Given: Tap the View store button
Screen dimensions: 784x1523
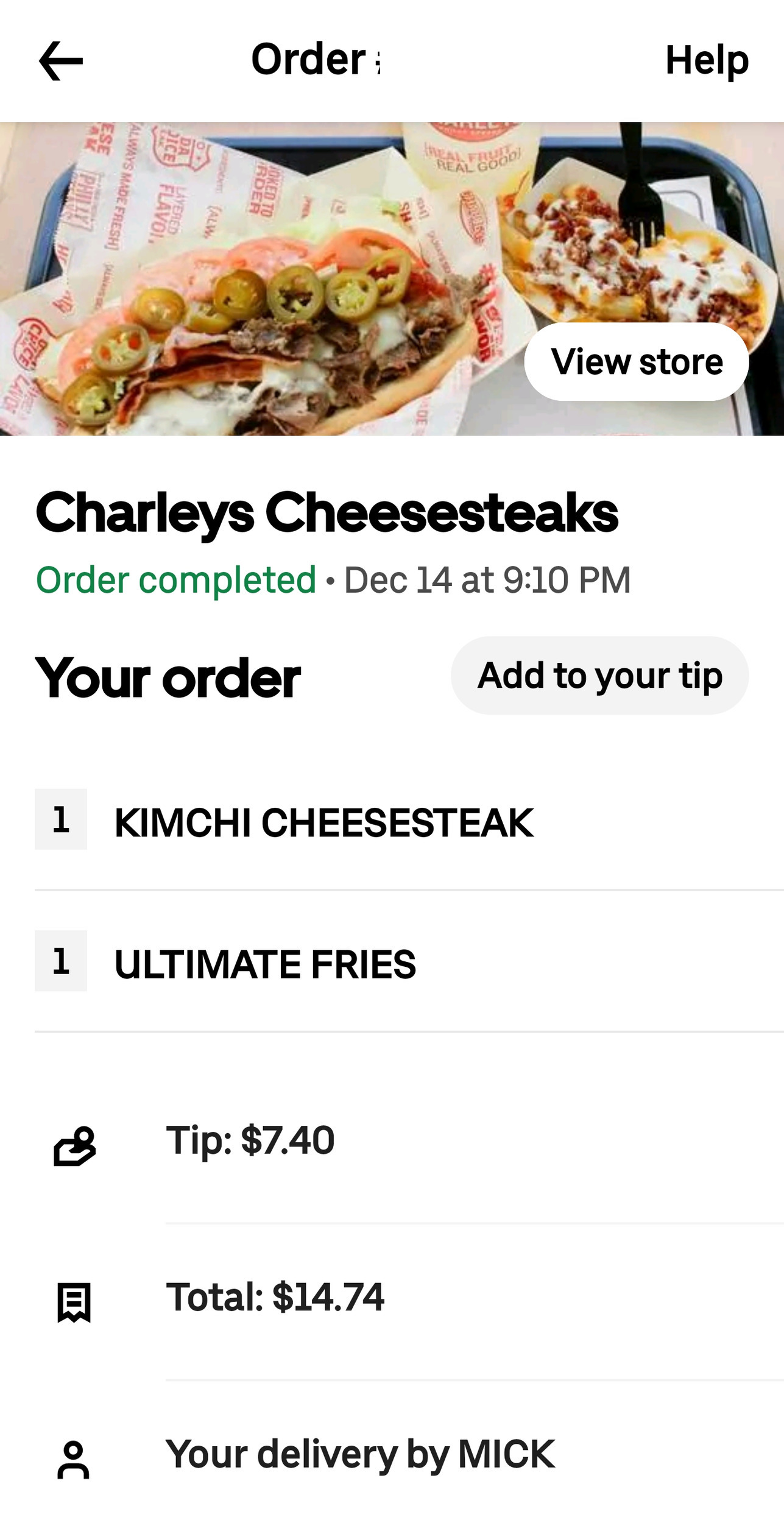Looking at the screenshot, I should coord(637,361).
